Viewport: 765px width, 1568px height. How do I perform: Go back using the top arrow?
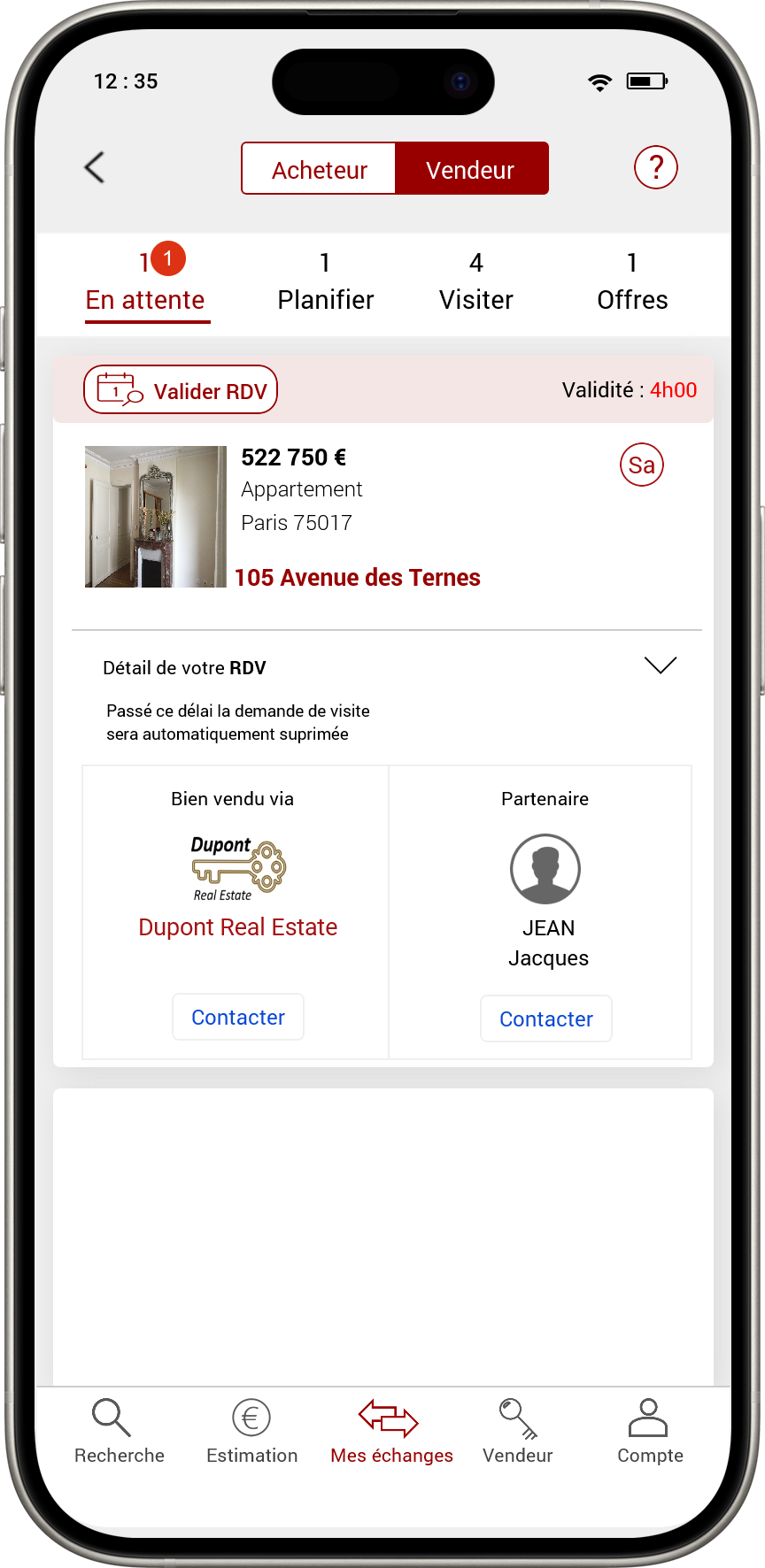(x=95, y=167)
